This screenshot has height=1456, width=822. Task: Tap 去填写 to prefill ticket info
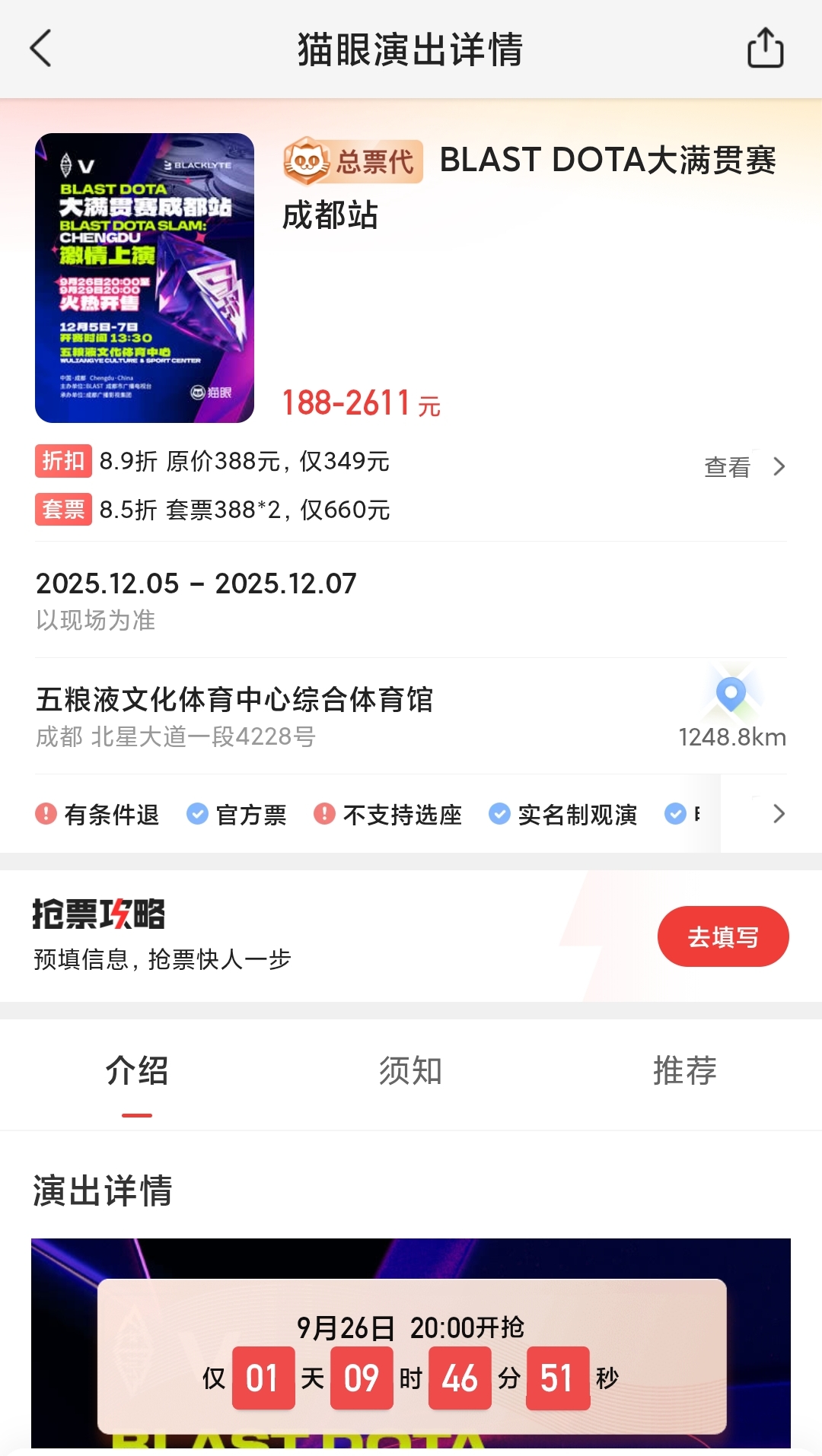coord(722,936)
